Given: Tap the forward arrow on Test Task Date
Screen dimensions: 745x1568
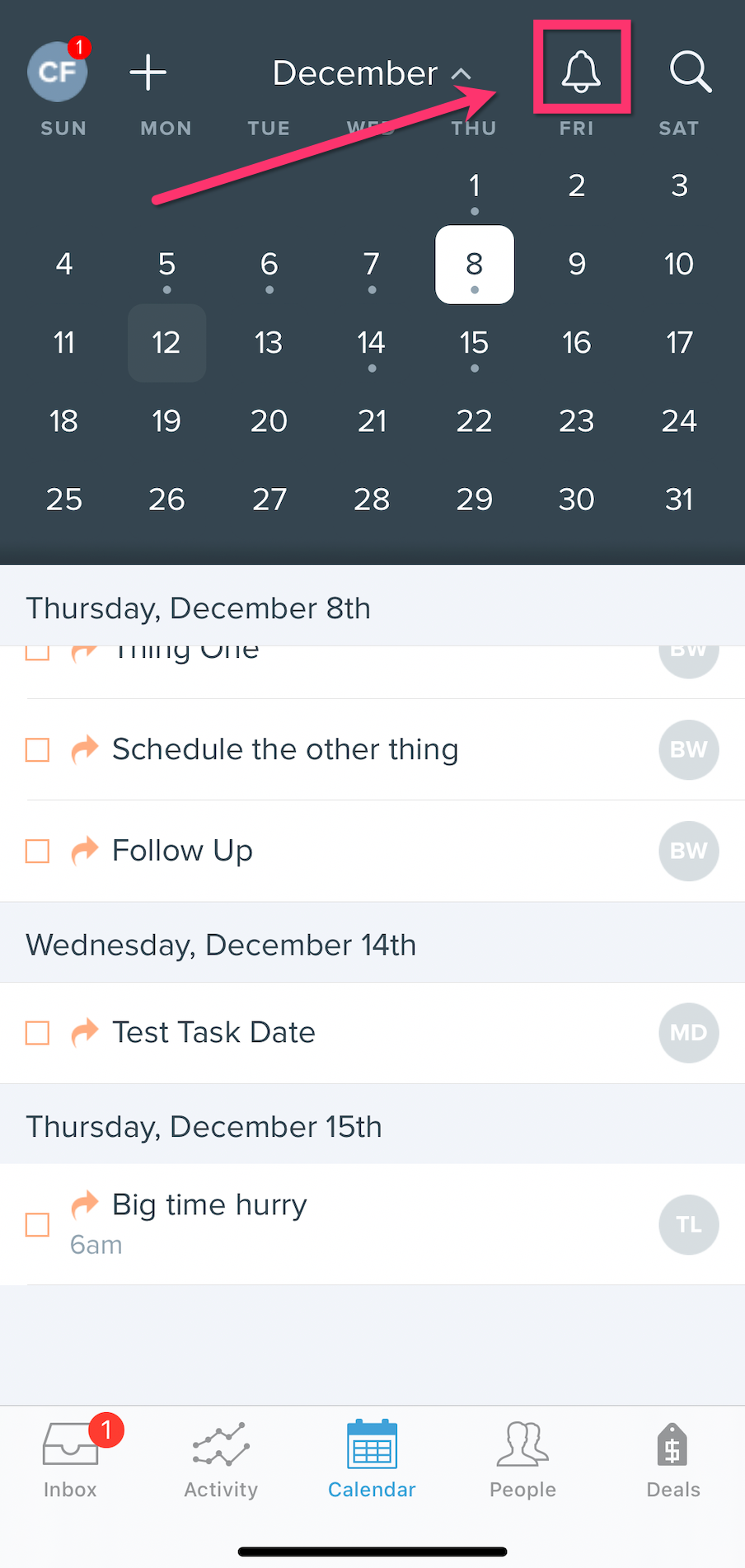Looking at the screenshot, I should pos(85,1033).
